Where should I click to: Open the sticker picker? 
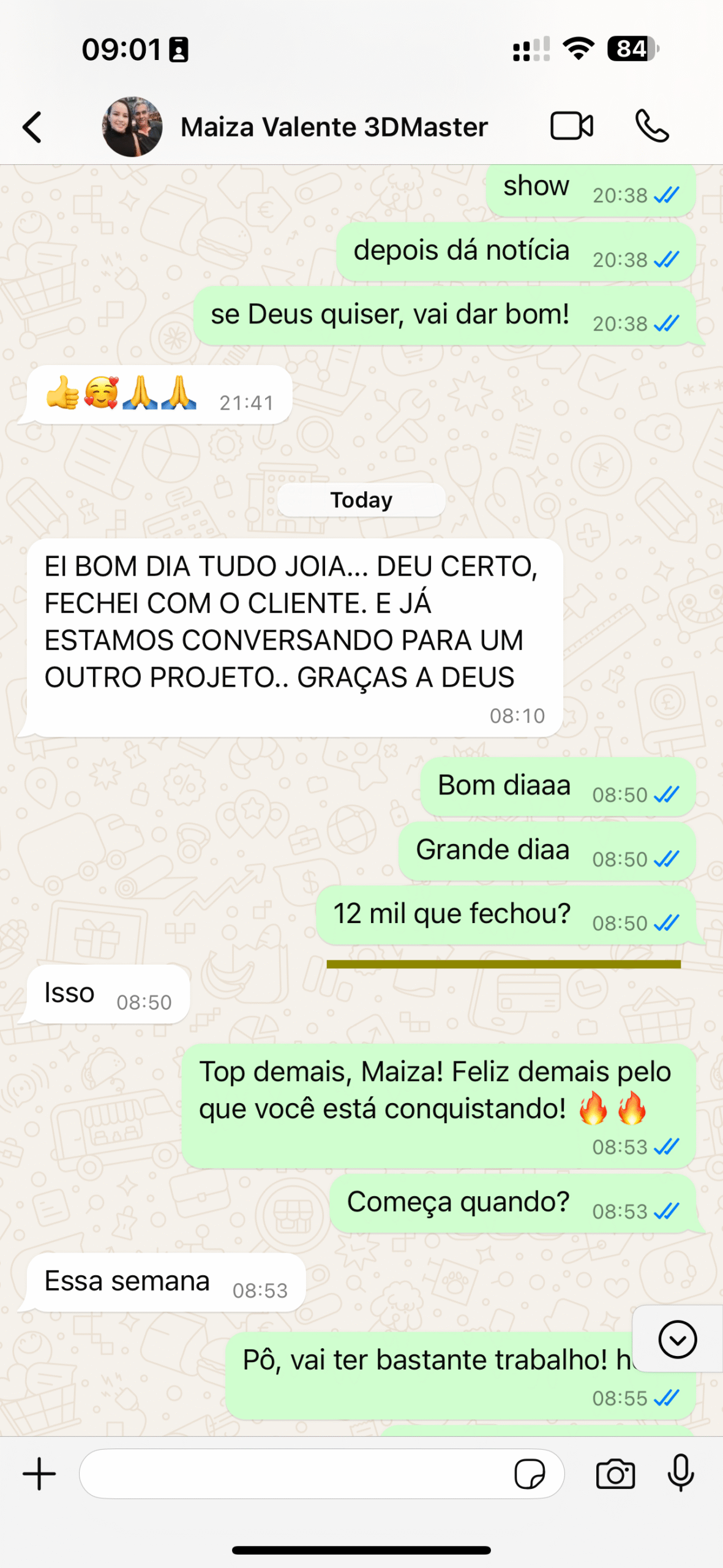[530, 1474]
